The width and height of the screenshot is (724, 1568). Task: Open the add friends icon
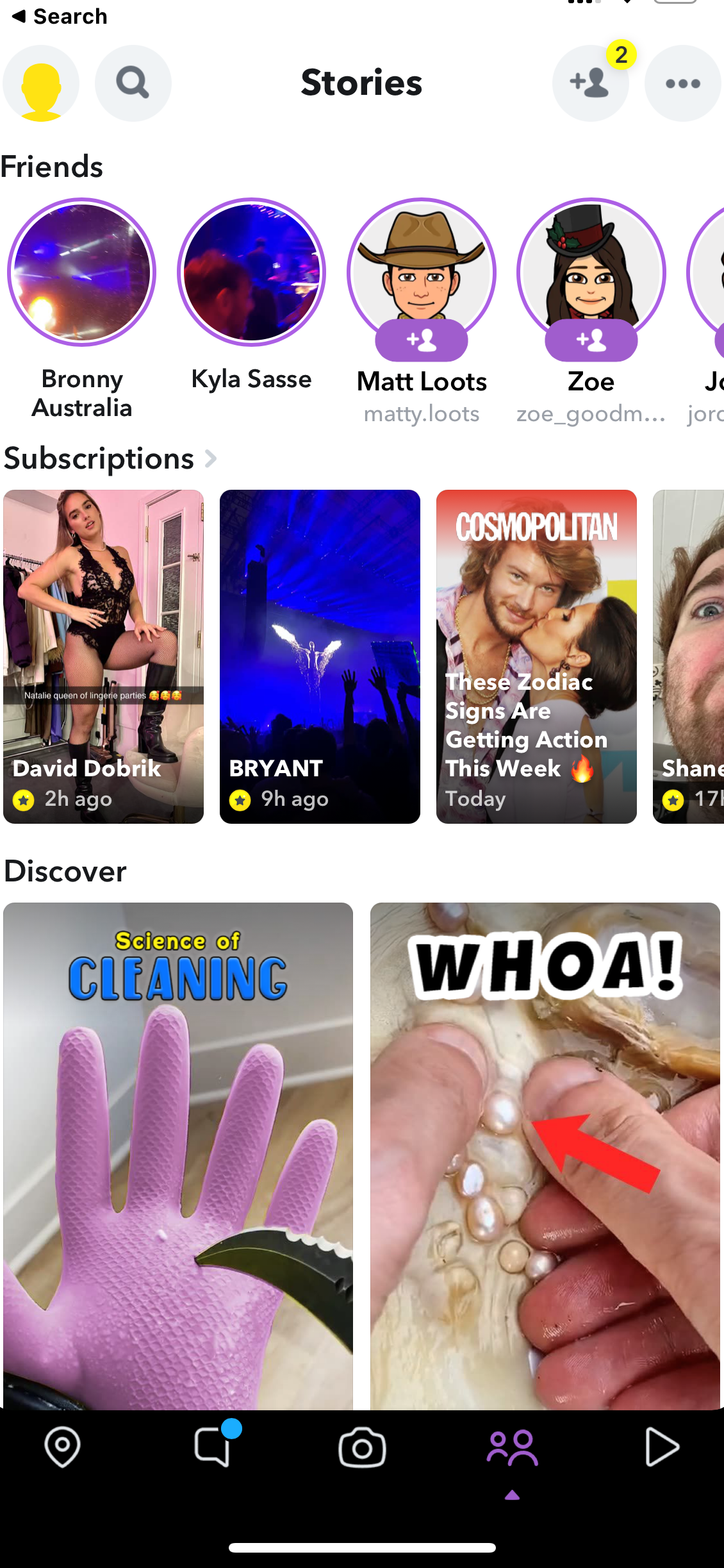click(590, 83)
